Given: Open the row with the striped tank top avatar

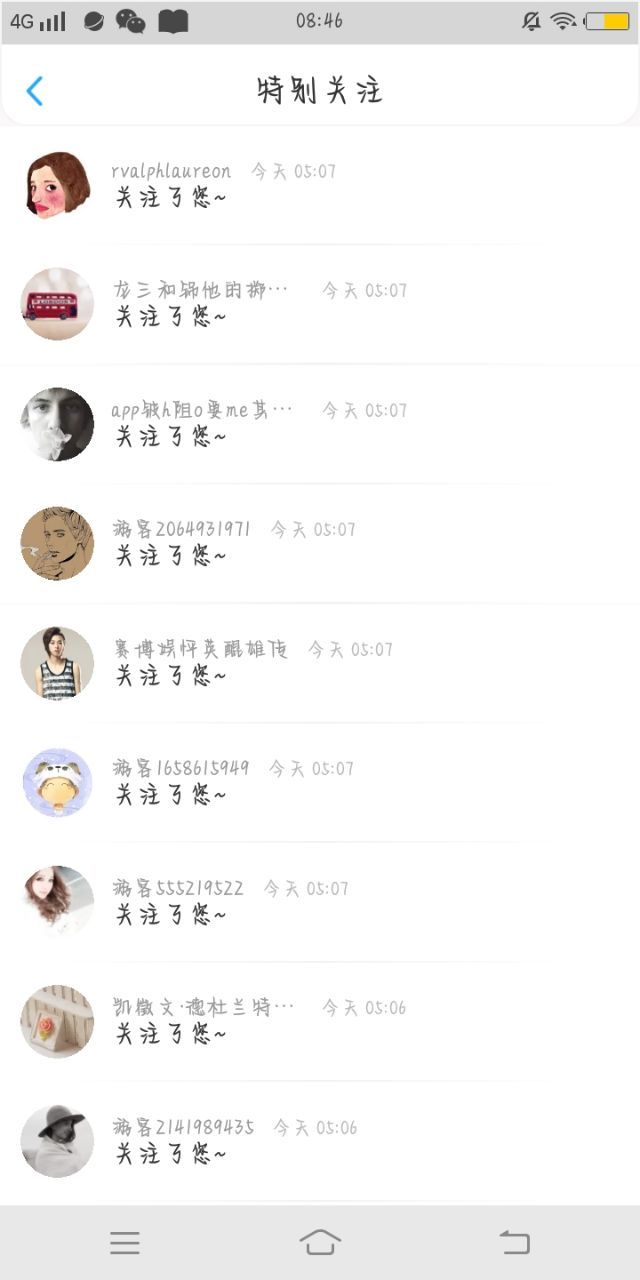Looking at the screenshot, I should coord(320,662).
